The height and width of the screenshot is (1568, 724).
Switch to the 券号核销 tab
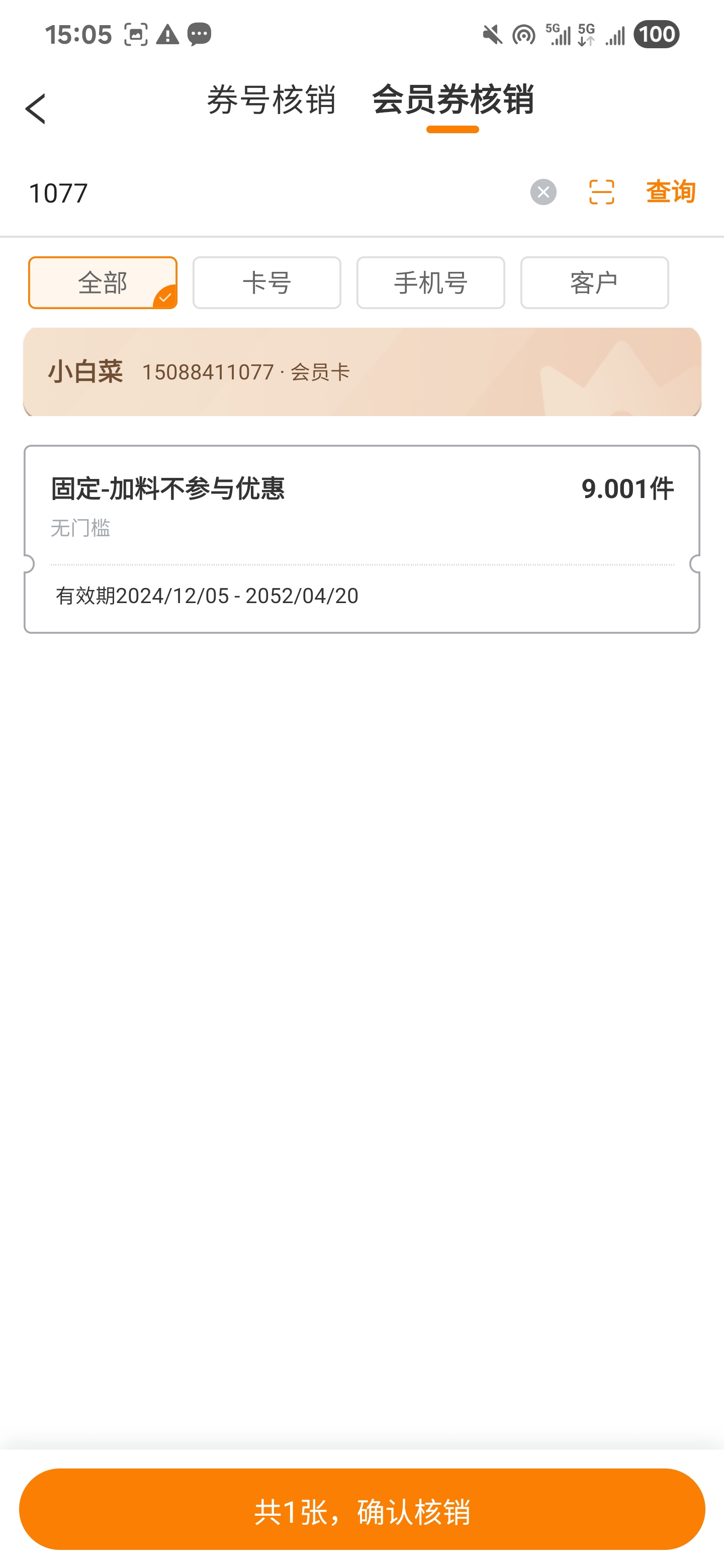click(x=271, y=100)
